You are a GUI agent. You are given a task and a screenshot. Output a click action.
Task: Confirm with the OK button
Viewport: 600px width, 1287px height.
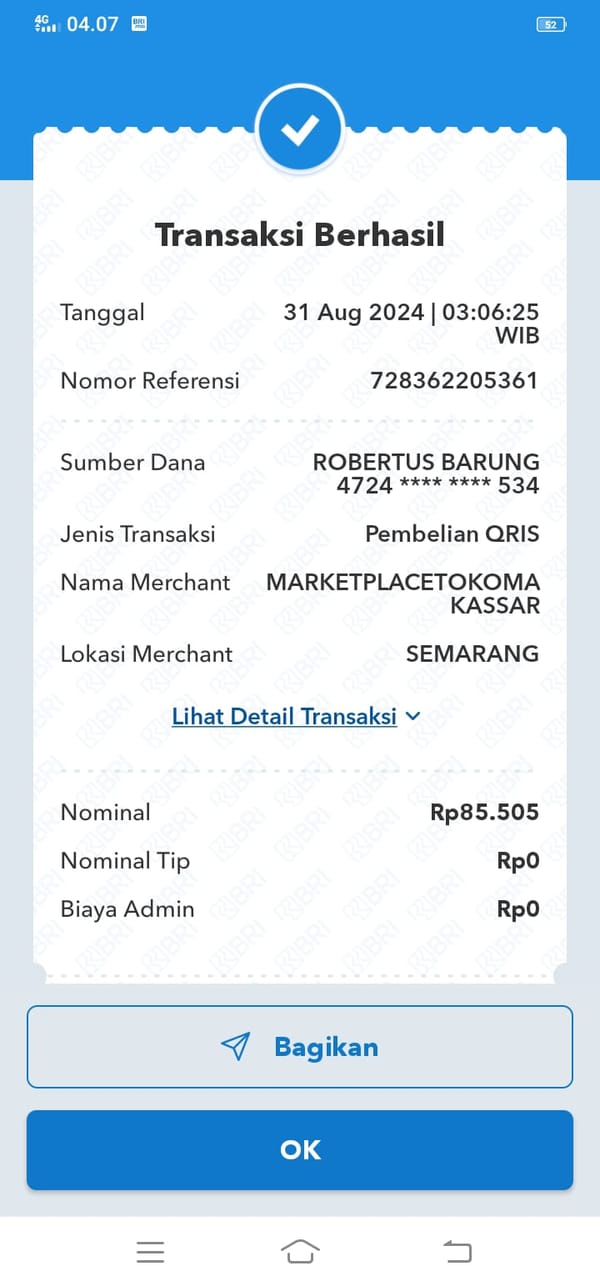[300, 1150]
